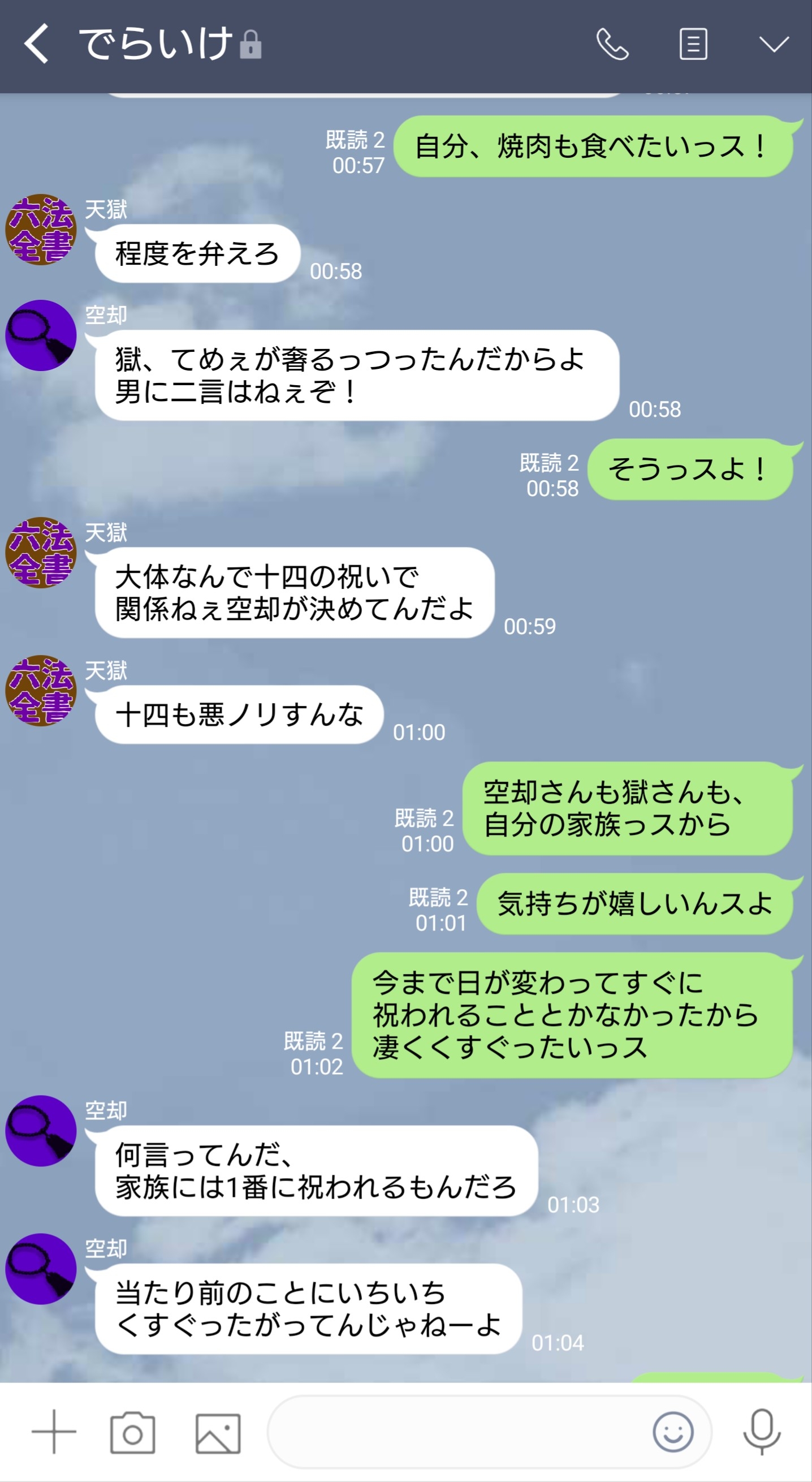812x1482 pixels.
Task: View 空却's avatar beside 男に二言はねぇぞ message
Action: 41,335
